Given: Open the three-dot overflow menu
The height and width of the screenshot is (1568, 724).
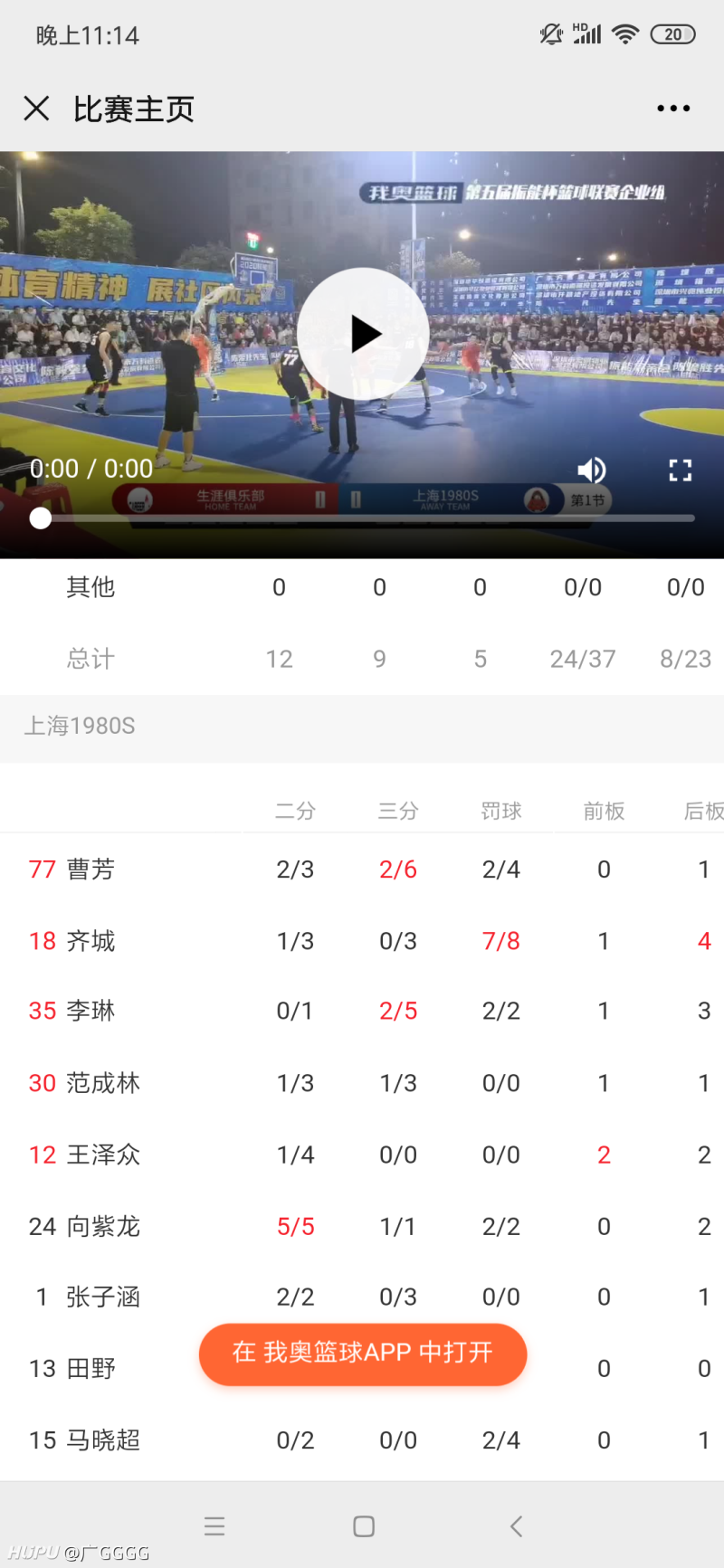Looking at the screenshot, I should click(x=673, y=109).
